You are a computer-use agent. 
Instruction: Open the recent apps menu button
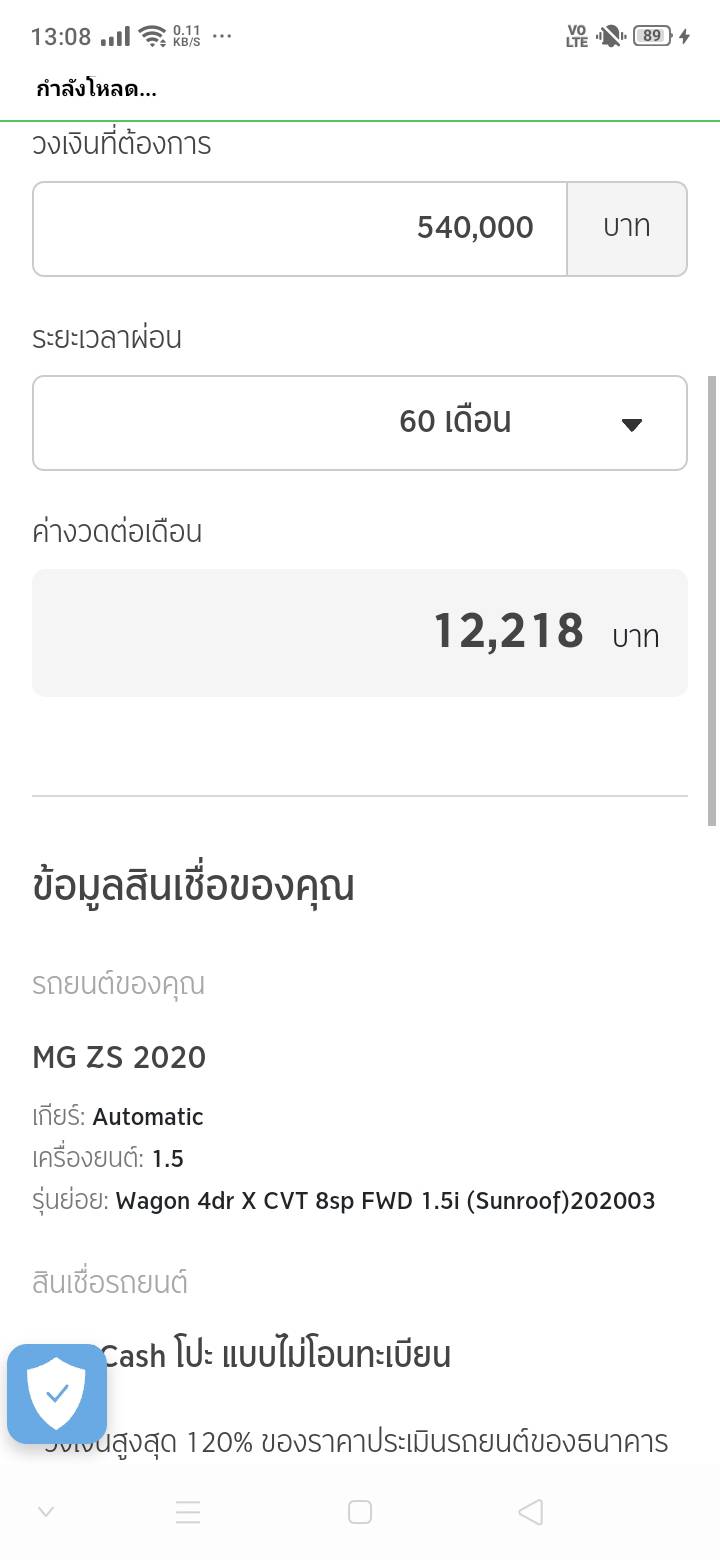pyautogui.click(x=188, y=1512)
